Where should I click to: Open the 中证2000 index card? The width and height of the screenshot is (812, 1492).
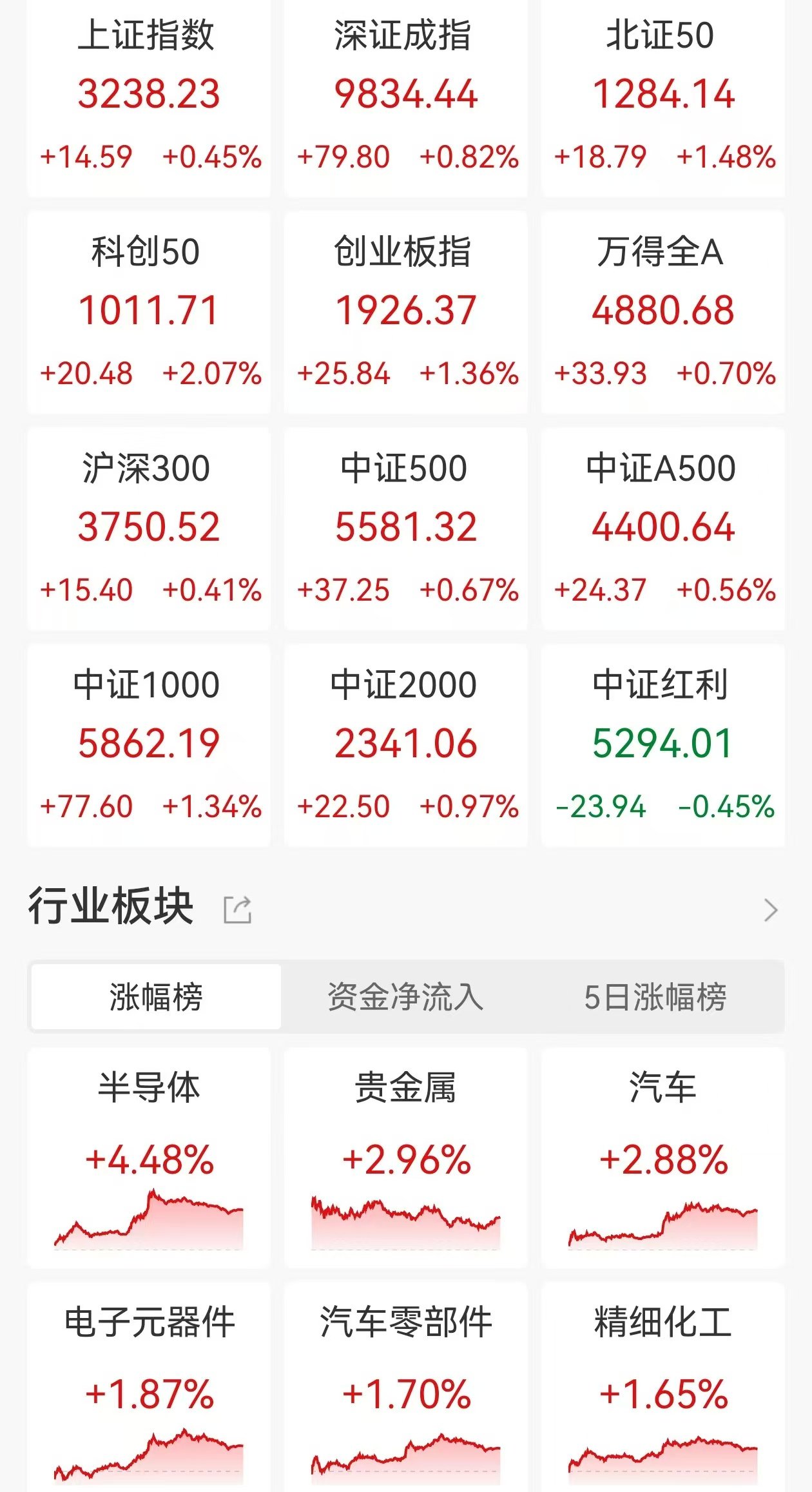[406, 745]
